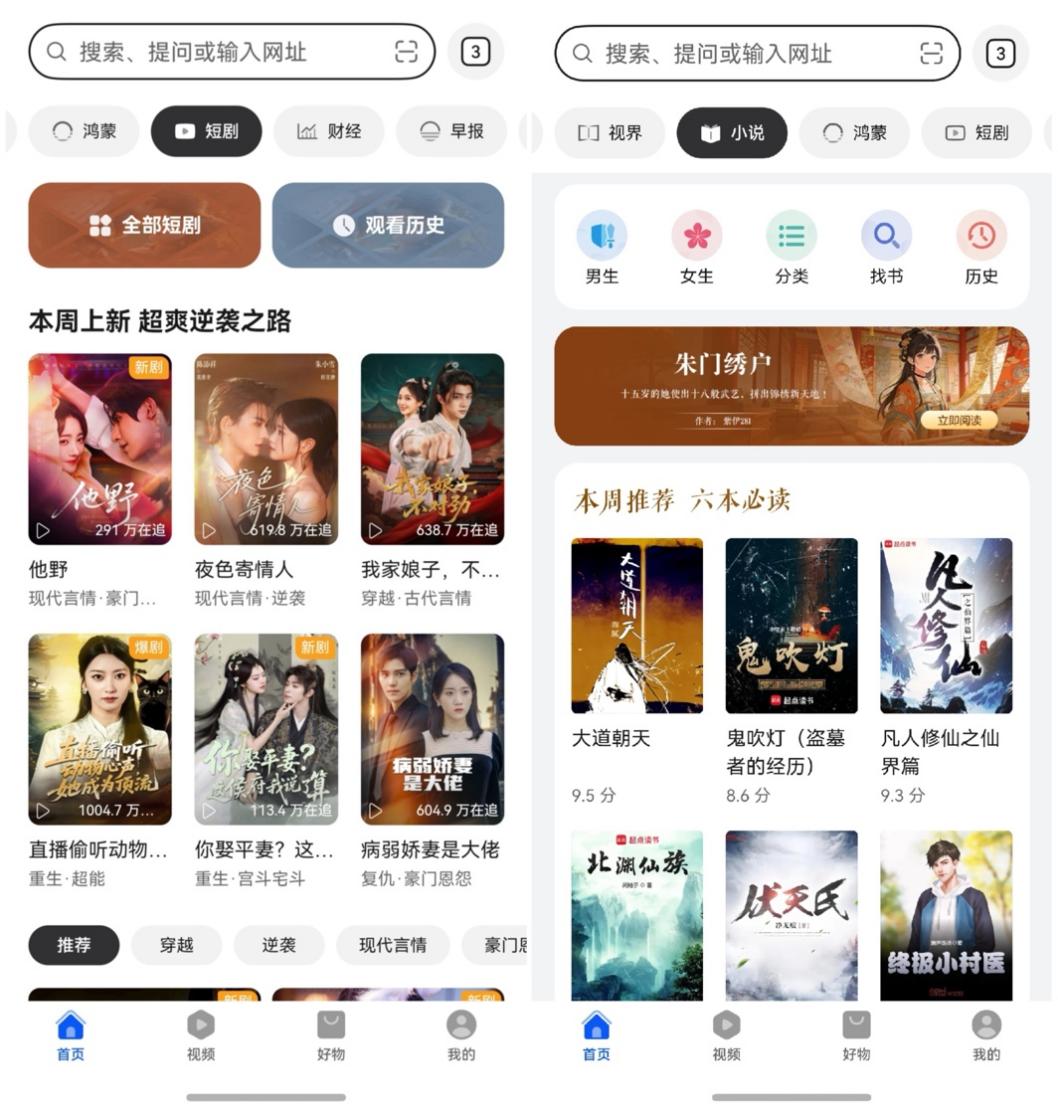The width and height of the screenshot is (1058, 1115).
Task: Switch to the 财经 tab
Action: pos(330,131)
